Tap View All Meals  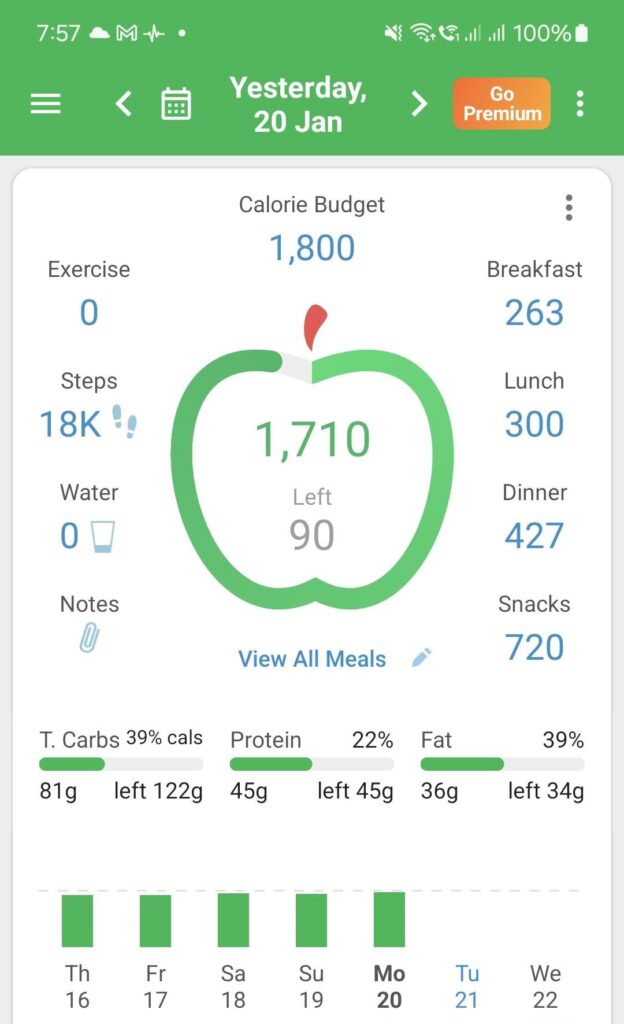click(312, 659)
